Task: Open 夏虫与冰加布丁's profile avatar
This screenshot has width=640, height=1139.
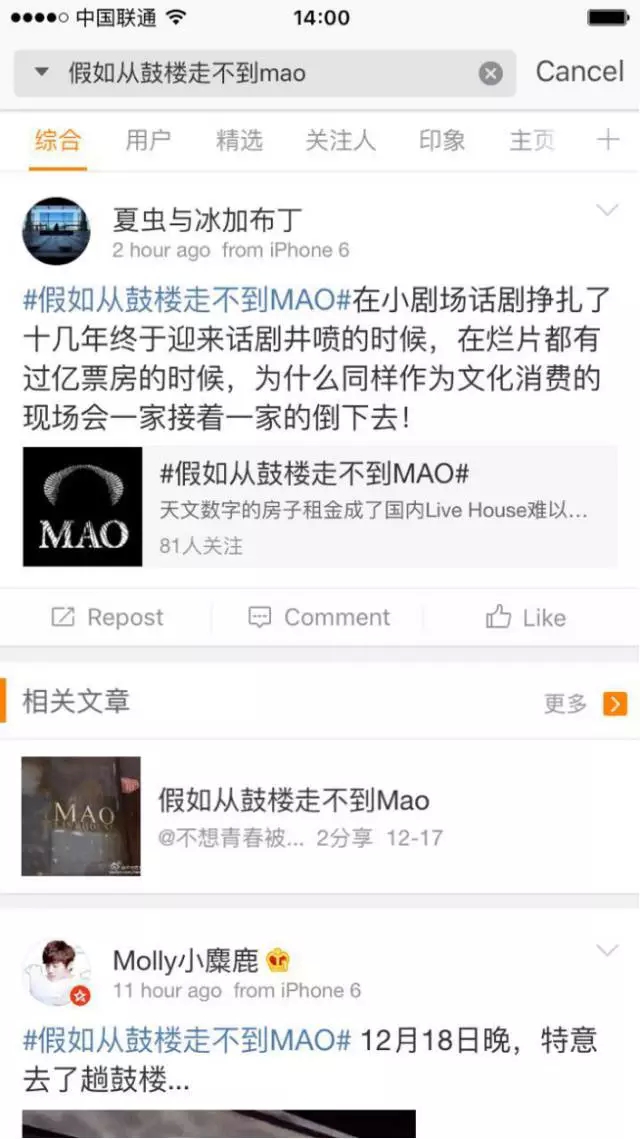Action: point(56,230)
